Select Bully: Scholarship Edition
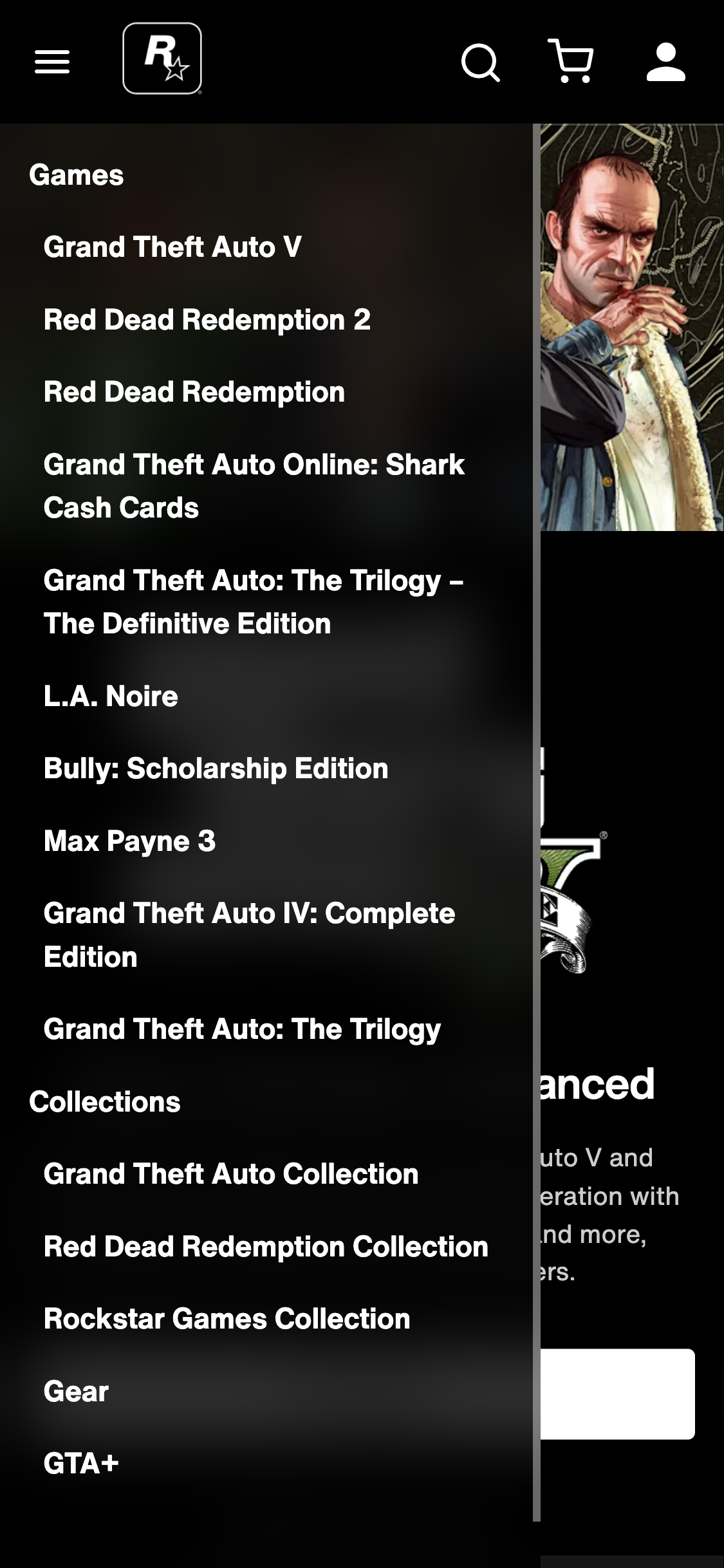The height and width of the screenshot is (1568, 724). (x=216, y=767)
